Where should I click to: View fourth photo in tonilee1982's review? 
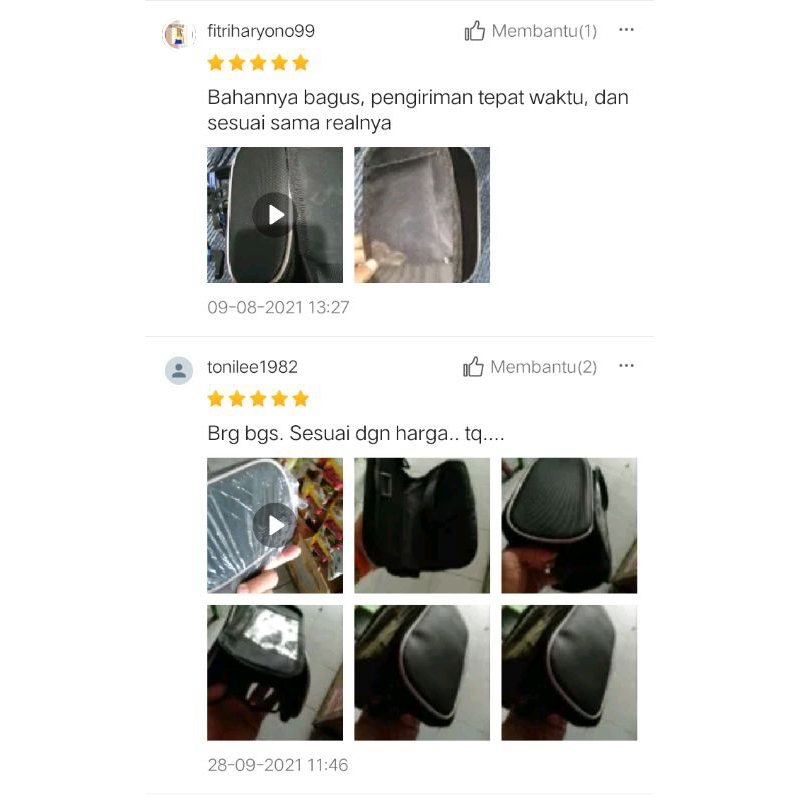pos(275,672)
